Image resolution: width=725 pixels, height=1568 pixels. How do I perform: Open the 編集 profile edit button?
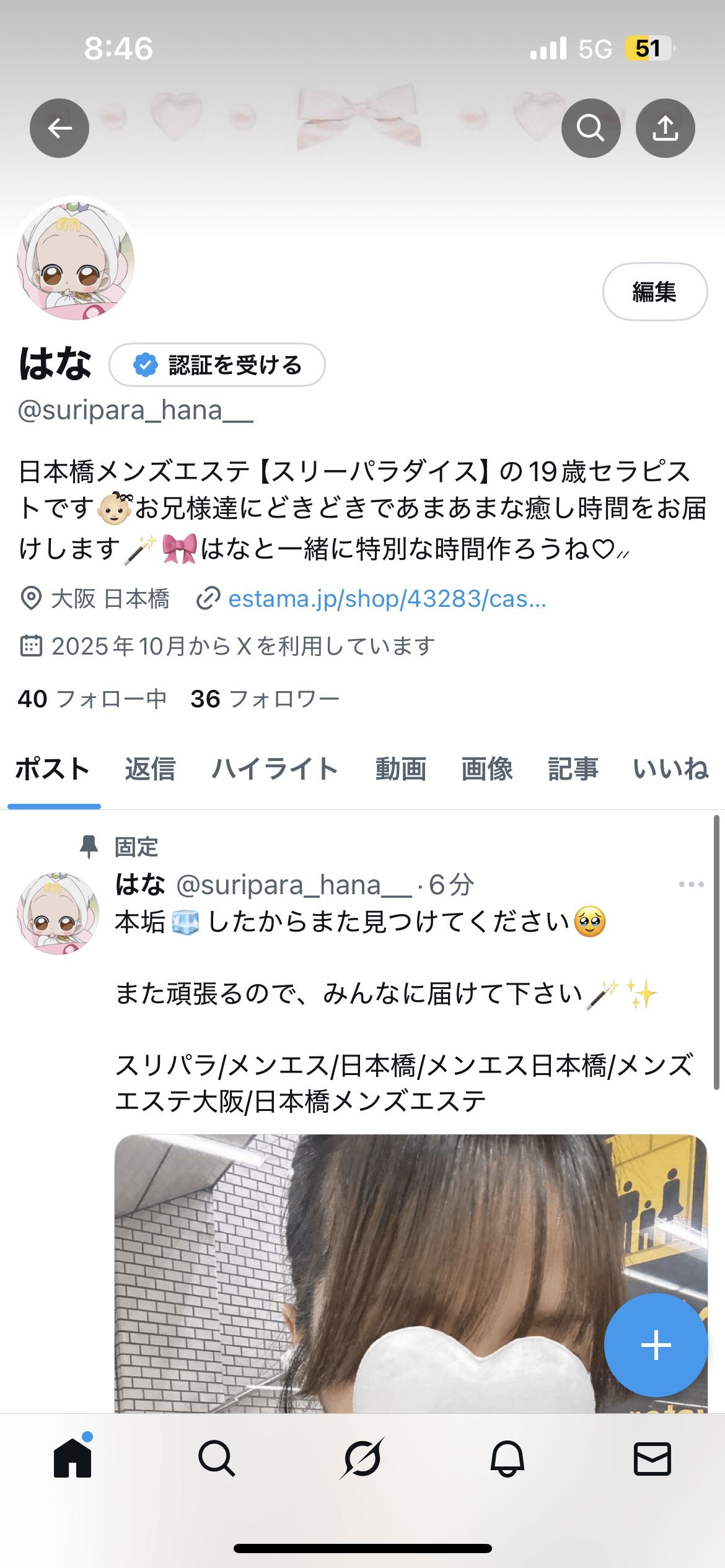pos(654,292)
